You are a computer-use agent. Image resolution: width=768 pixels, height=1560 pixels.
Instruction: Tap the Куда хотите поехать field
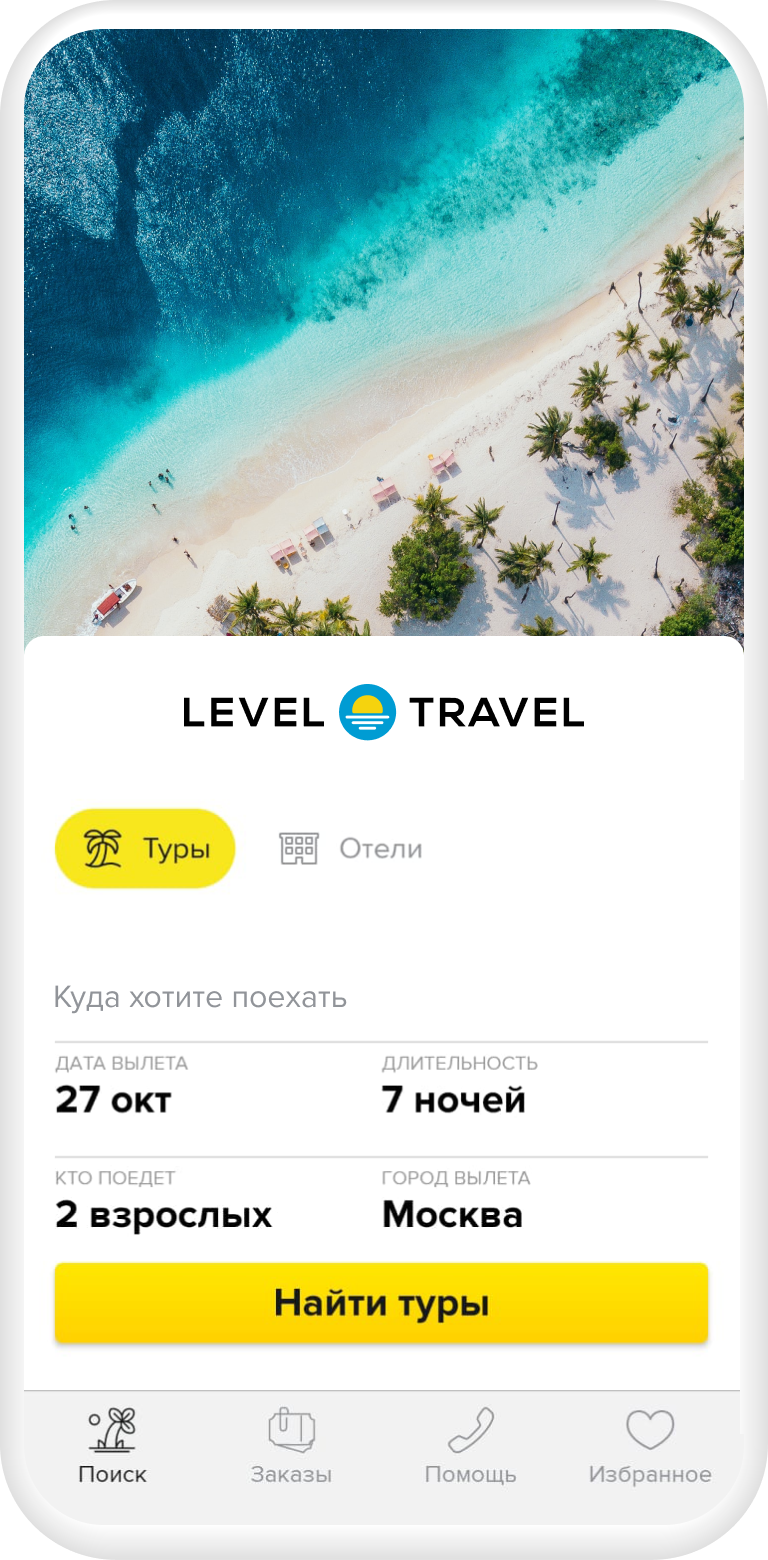[x=380, y=998]
